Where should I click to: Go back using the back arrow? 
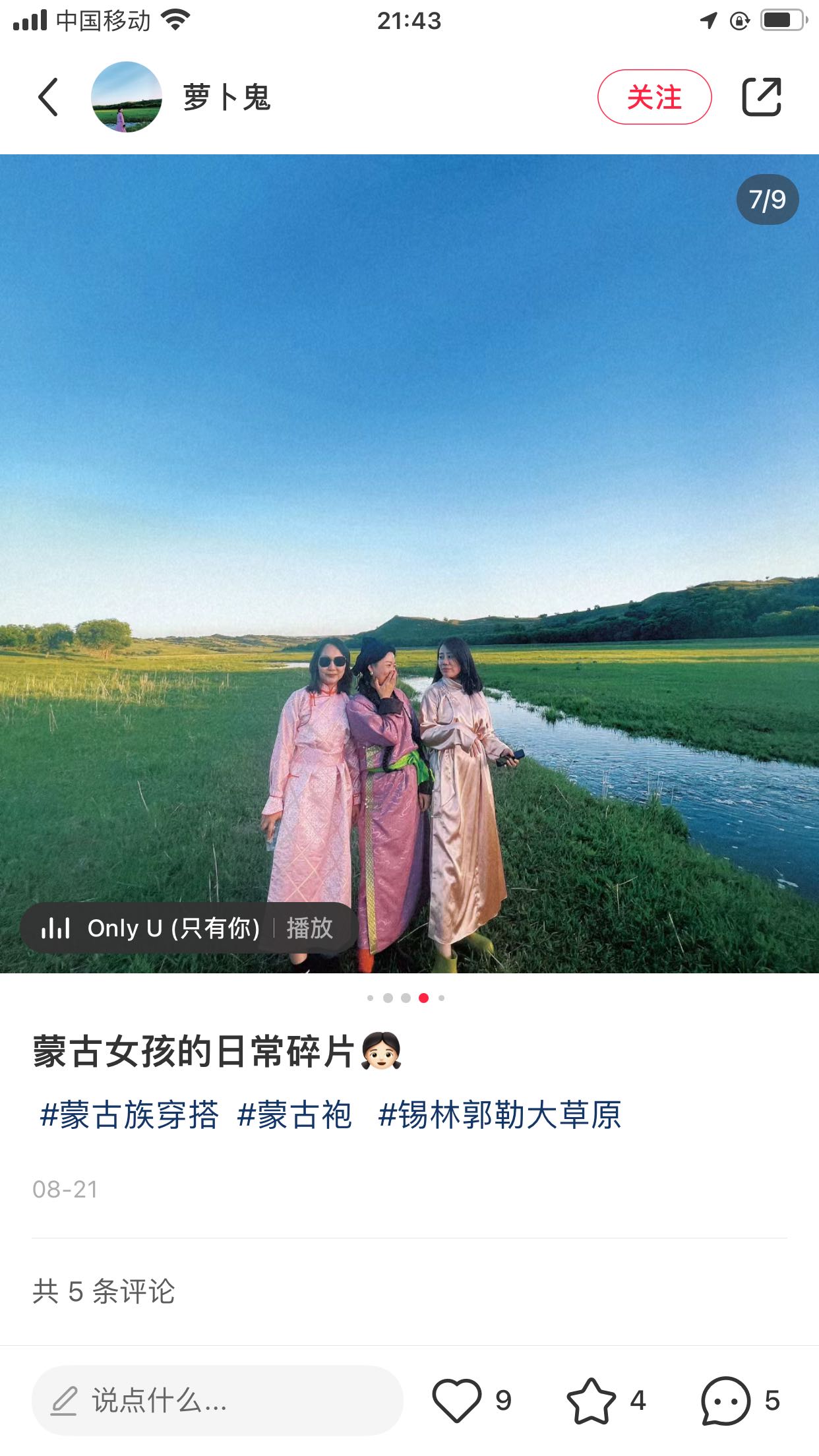48,97
